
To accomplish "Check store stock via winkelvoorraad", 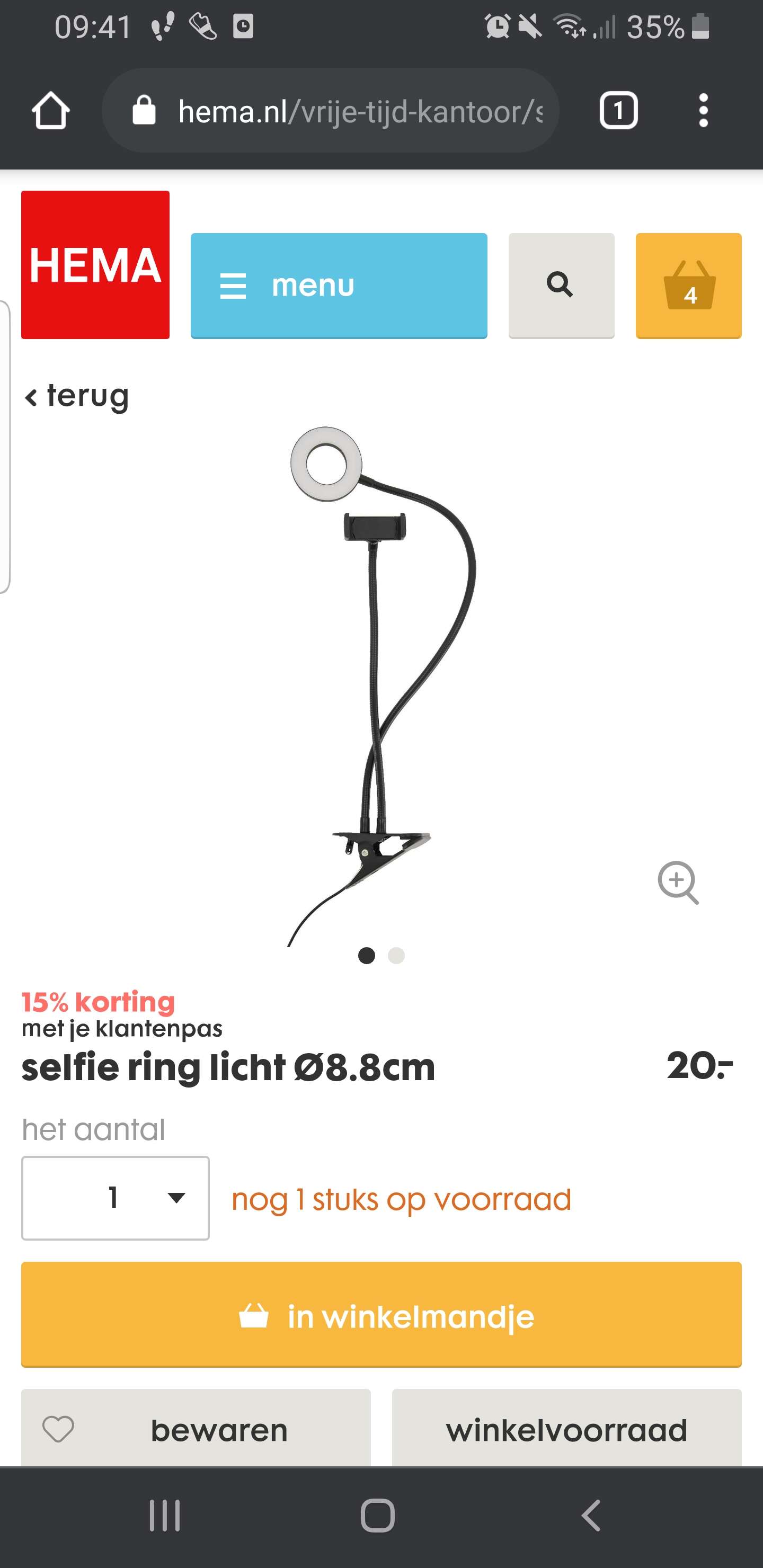I will click(566, 1428).
